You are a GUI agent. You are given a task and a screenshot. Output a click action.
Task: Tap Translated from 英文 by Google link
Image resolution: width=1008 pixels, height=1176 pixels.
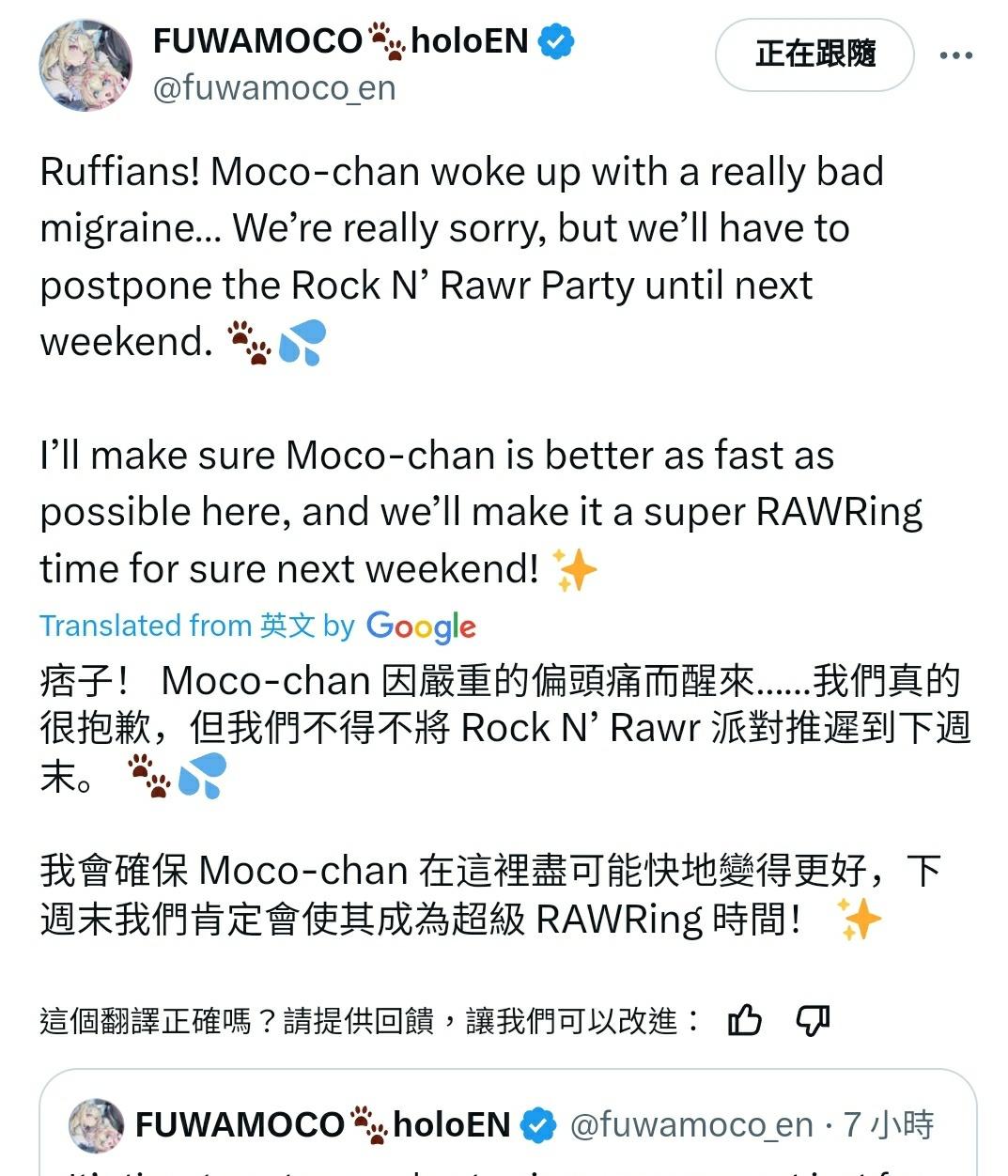pyautogui.click(x=257, y=626)
